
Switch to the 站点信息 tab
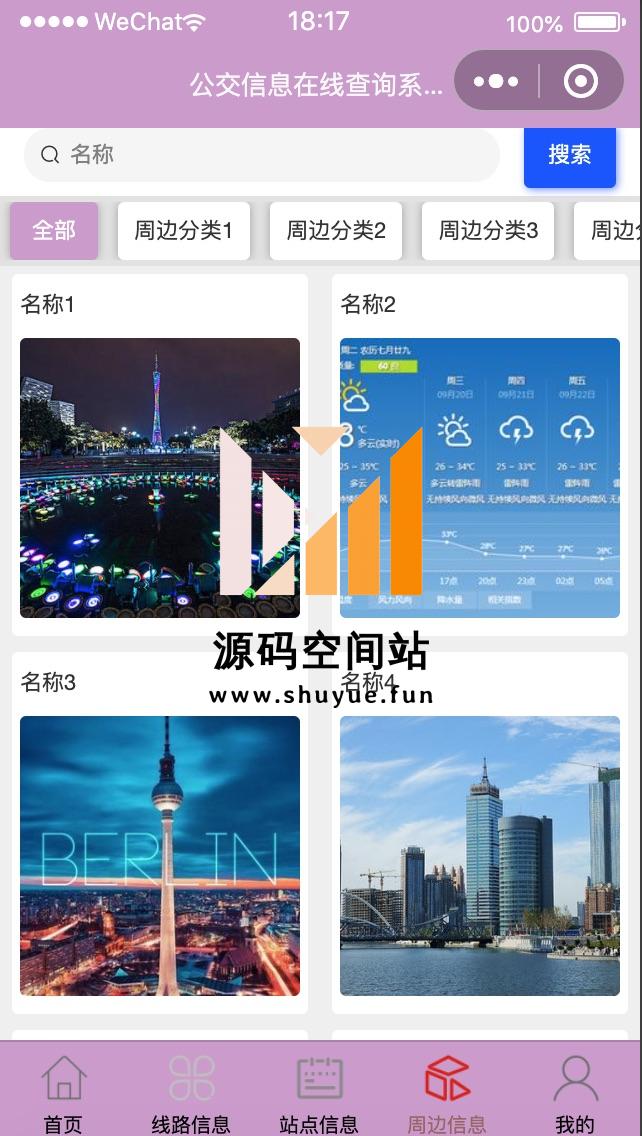coord(320,1092)
